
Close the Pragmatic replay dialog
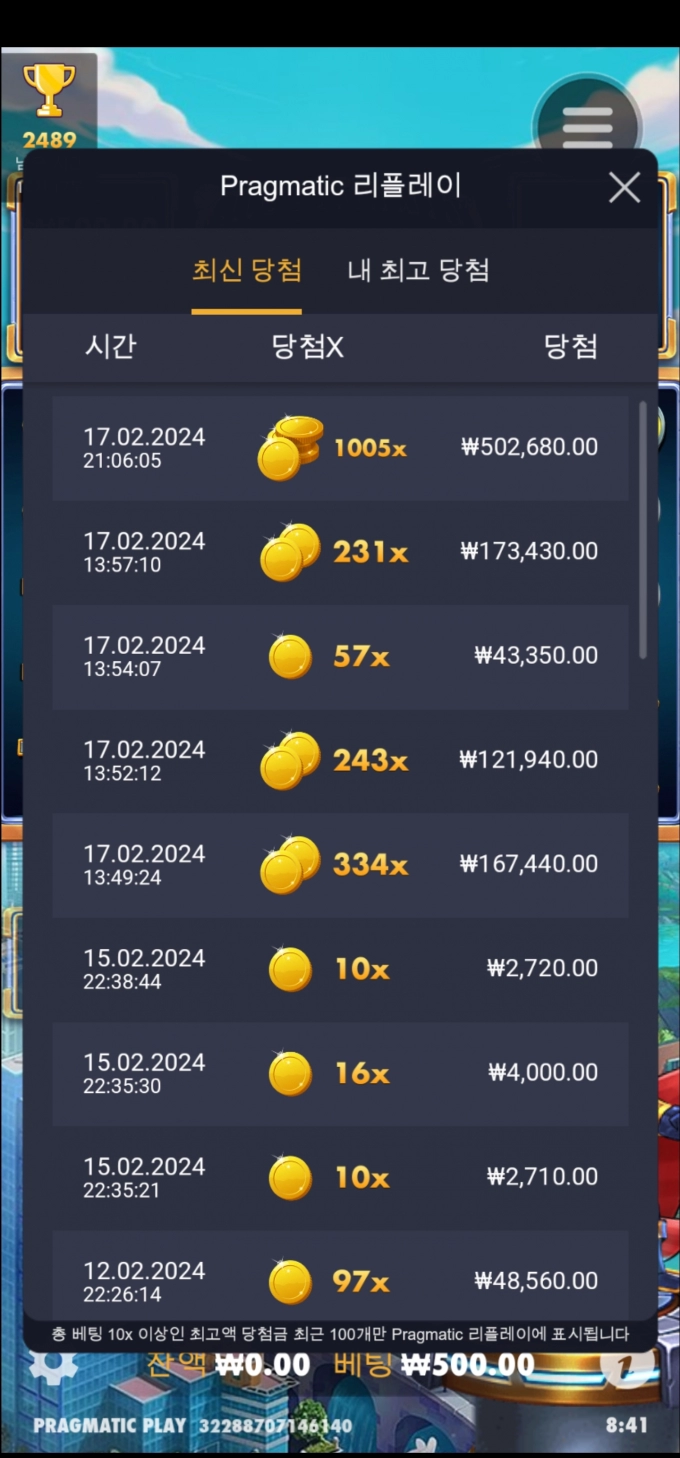[x=624, y=187]
